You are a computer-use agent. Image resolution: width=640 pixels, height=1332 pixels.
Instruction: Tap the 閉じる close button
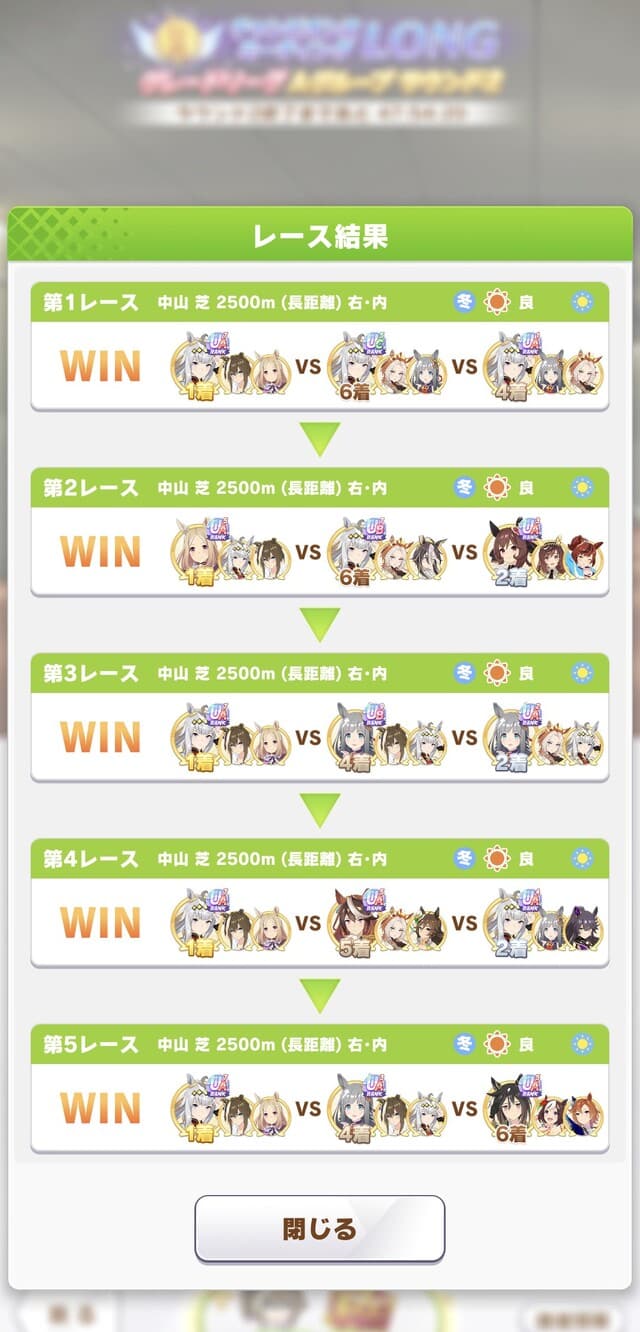pos(319,1228)
